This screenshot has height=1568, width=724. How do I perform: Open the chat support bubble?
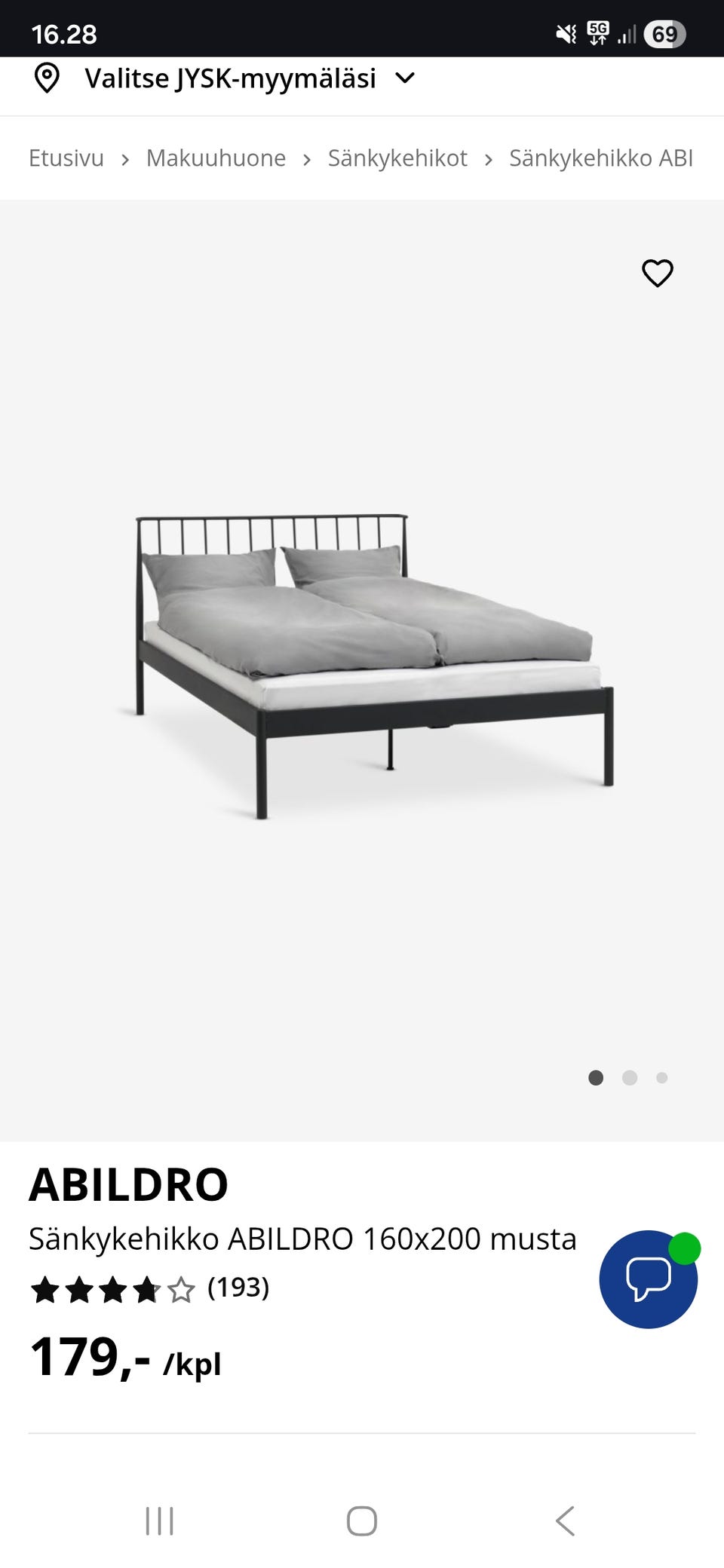pos(648,1279)
